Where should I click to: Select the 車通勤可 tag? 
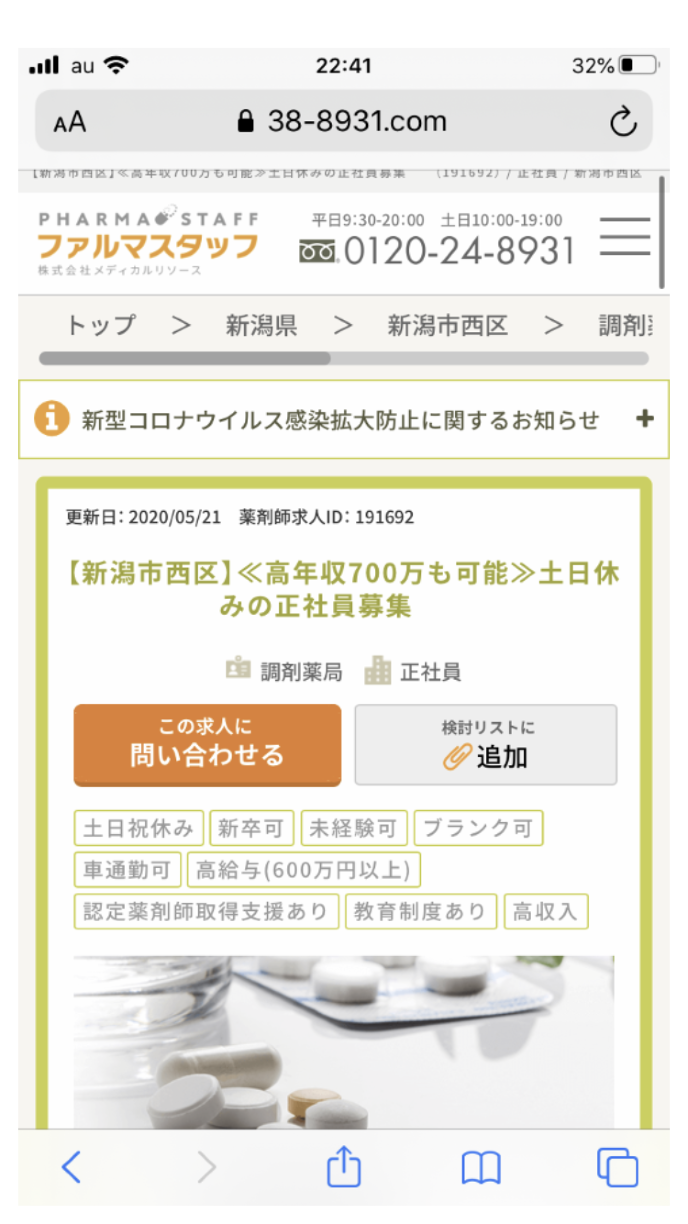[127, 870]
